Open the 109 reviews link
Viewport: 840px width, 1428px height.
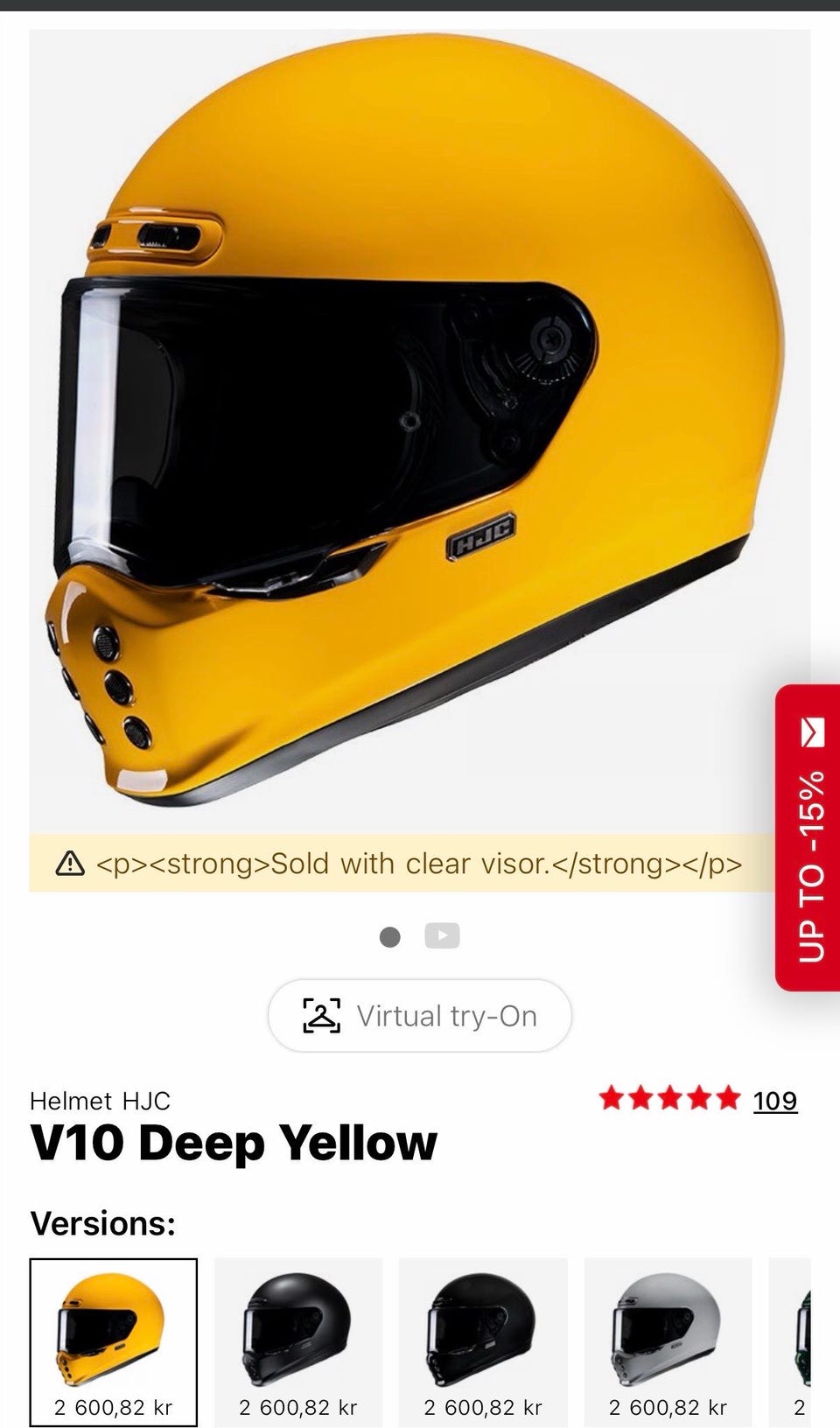tap(775, 1100)
